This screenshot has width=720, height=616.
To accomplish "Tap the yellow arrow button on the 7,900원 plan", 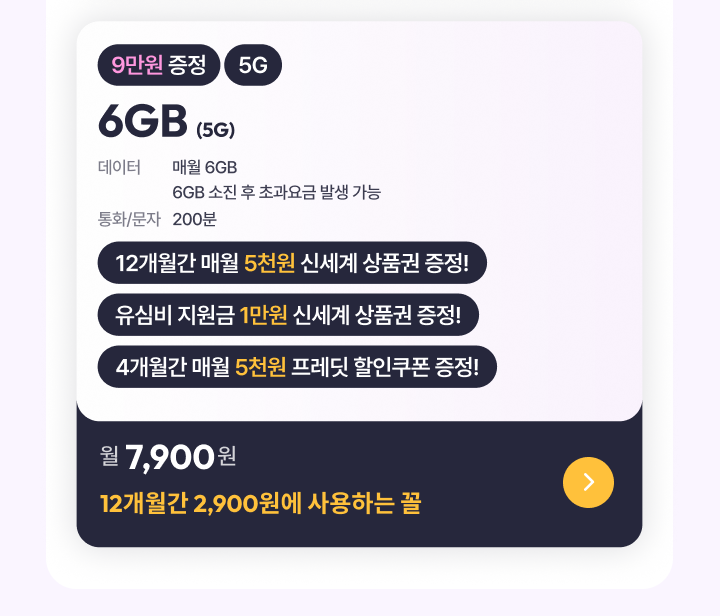I will tap(588, 483).
